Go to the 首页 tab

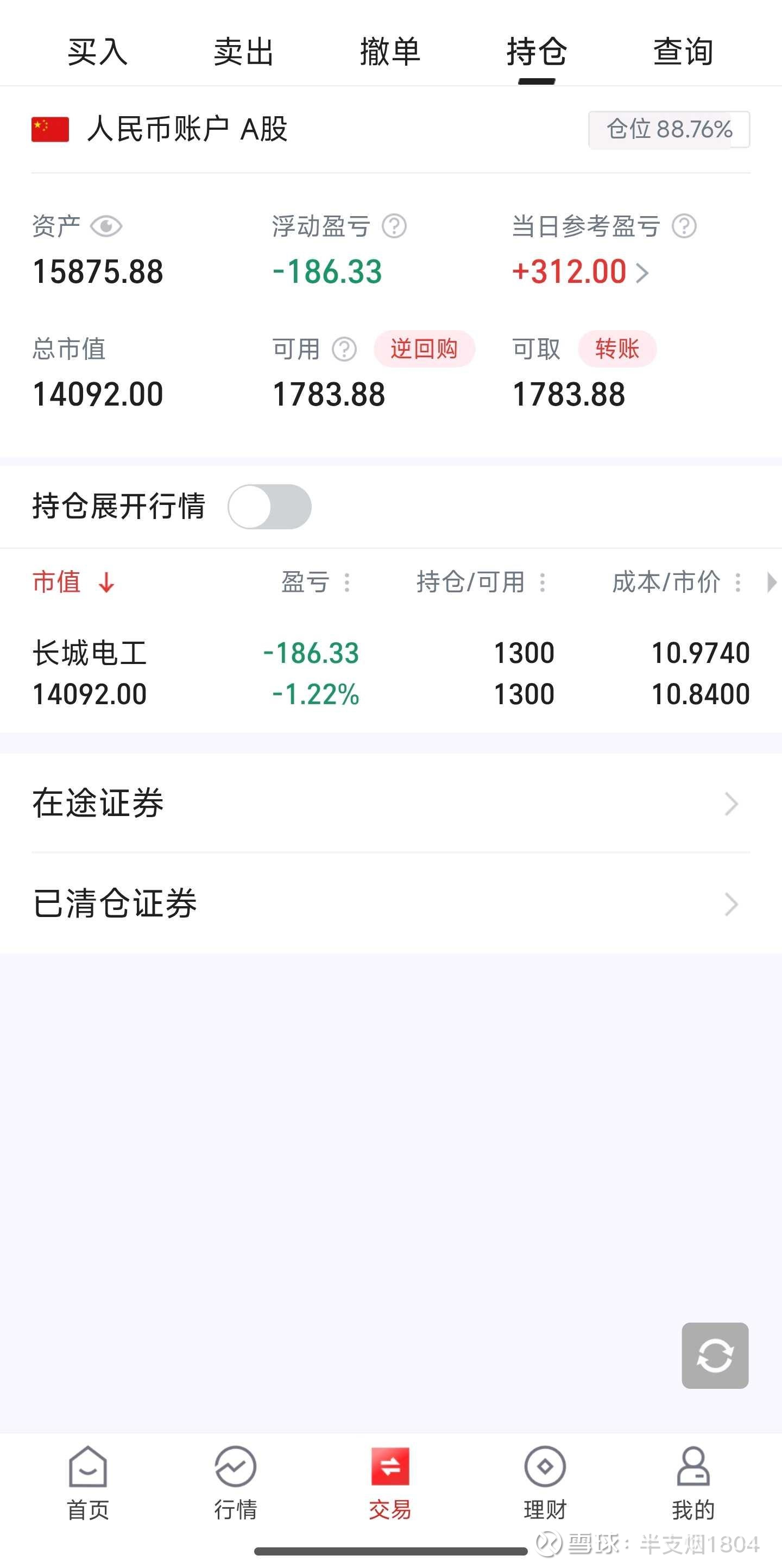click(x=87, y=1483)
